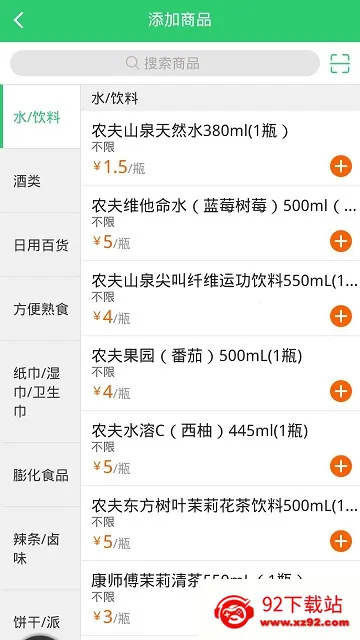Select the 日用百货 category
Screen dimensions: 360x640
[x=40, y=245]
